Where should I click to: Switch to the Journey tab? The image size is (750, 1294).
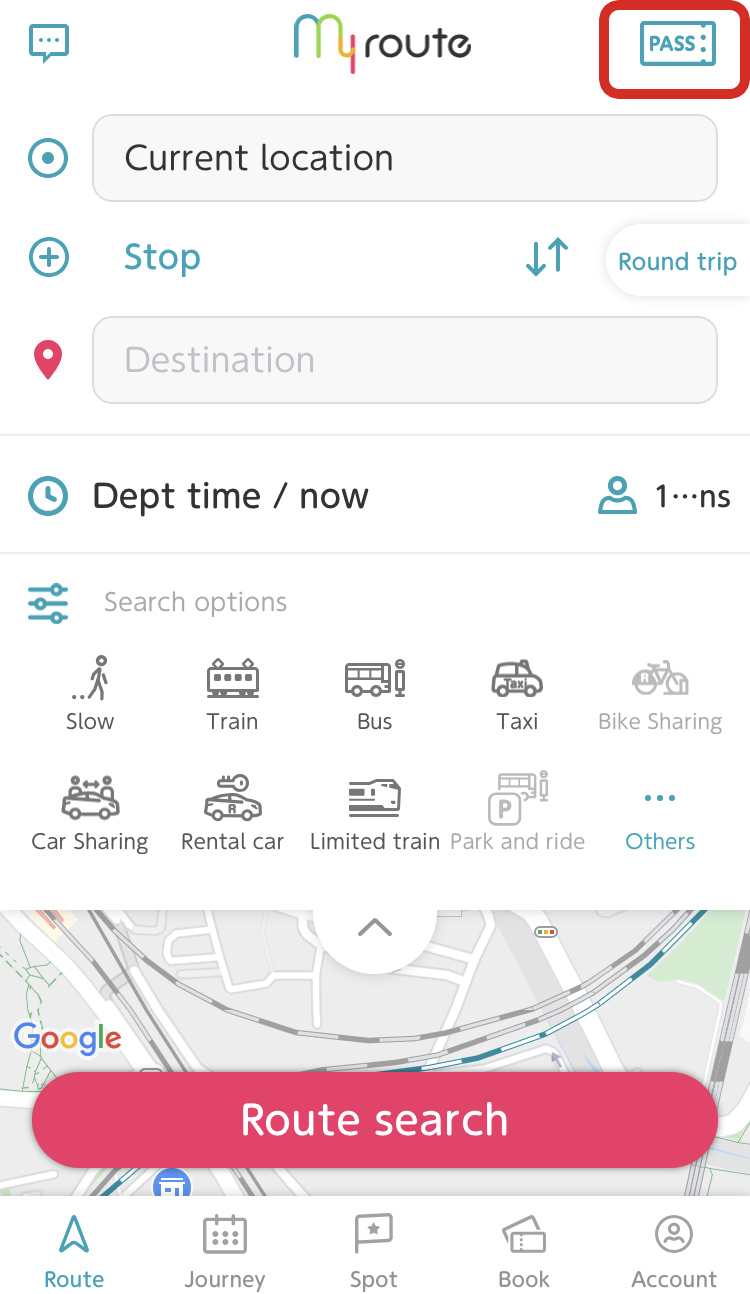coord(225,1250)
